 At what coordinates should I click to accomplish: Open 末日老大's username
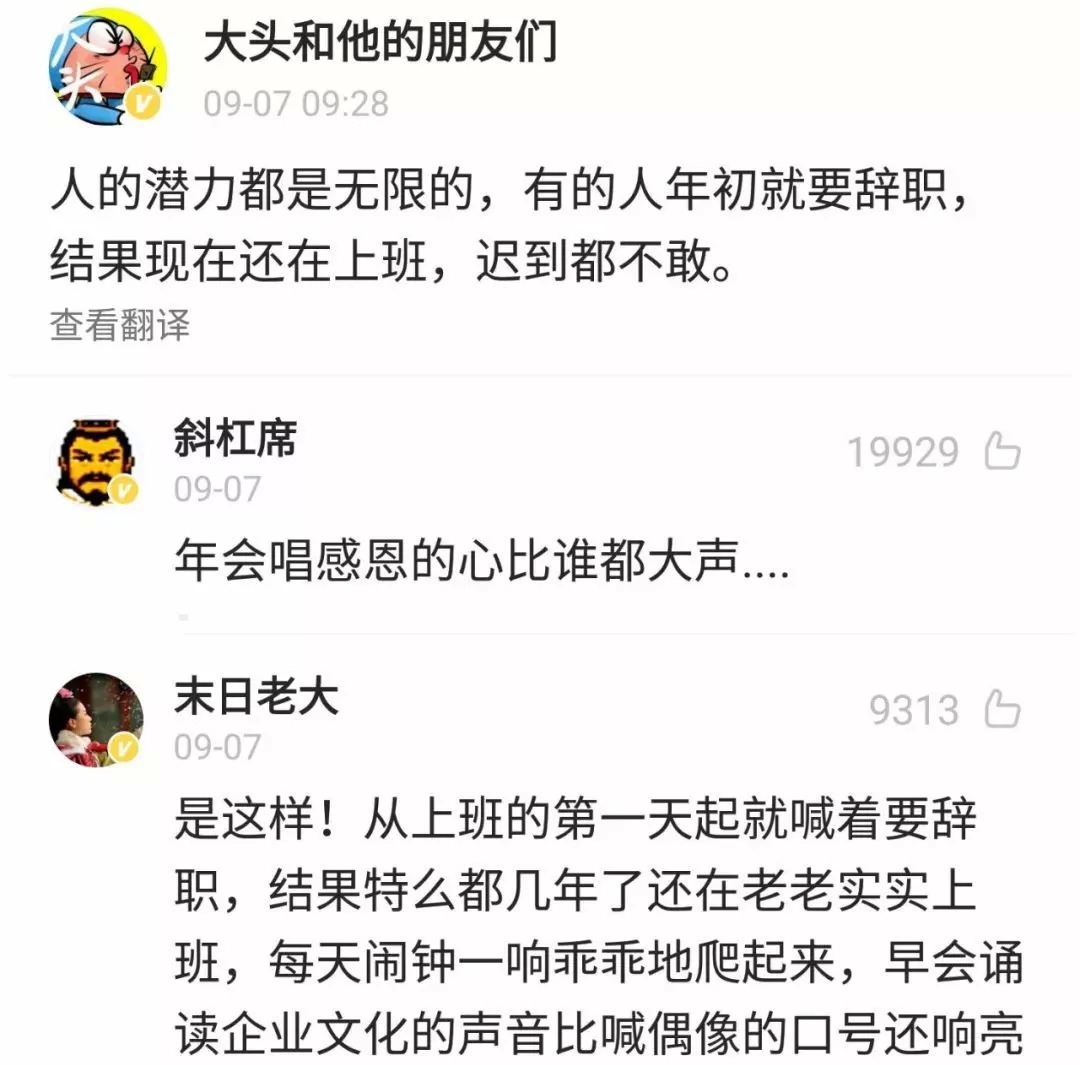point(256,697)
